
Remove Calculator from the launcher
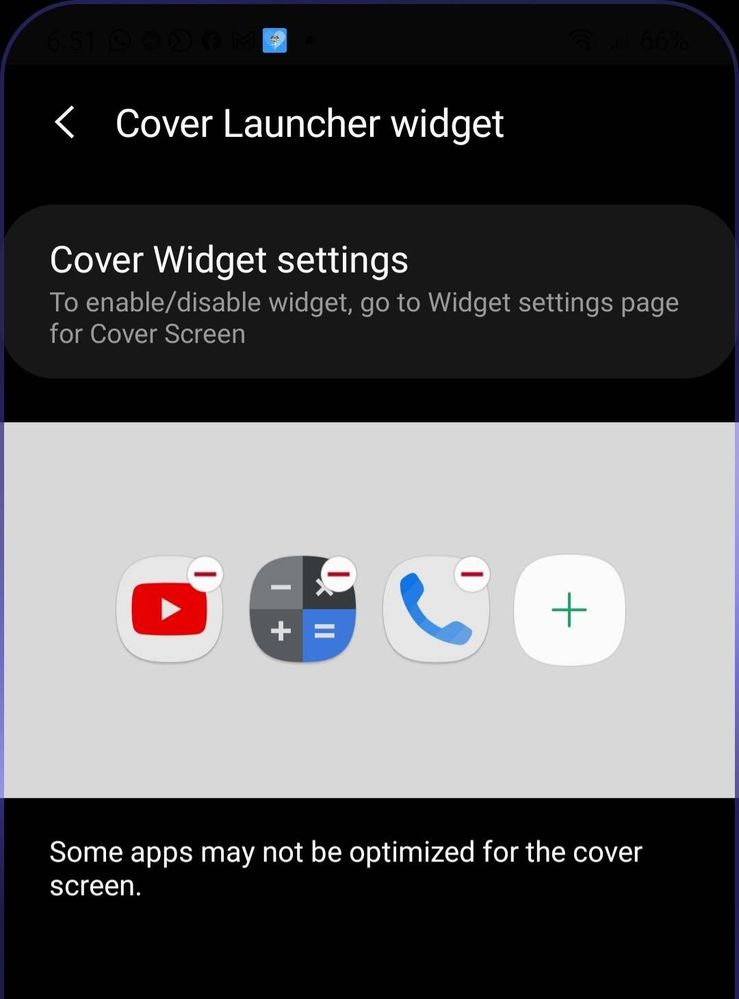tap(339, 574)
